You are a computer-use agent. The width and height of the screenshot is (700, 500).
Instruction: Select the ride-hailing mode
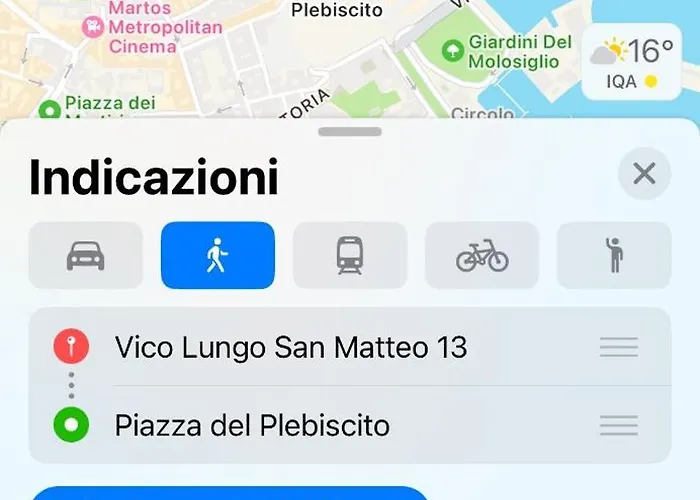[614, 256]
